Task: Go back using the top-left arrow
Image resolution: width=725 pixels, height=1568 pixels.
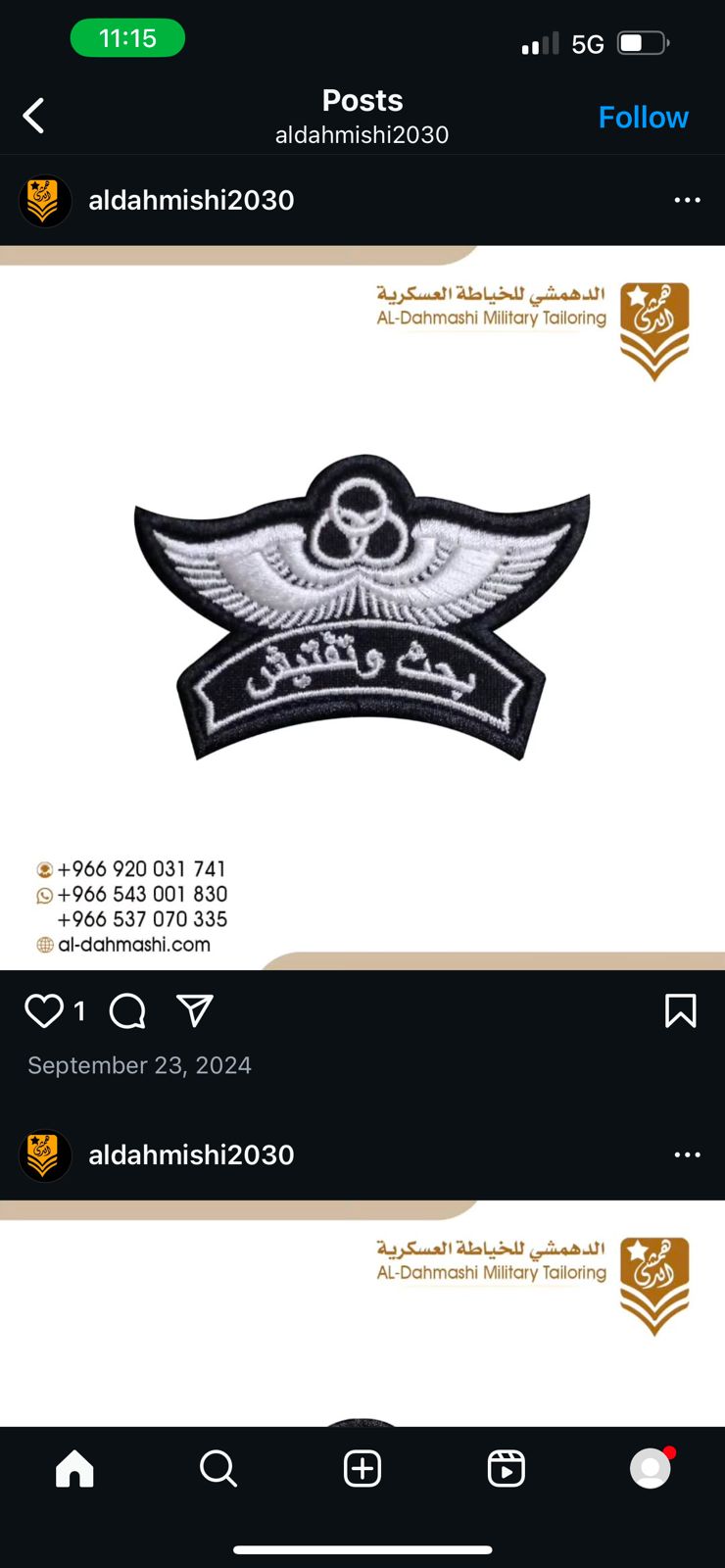Action: tap(34, 116)
